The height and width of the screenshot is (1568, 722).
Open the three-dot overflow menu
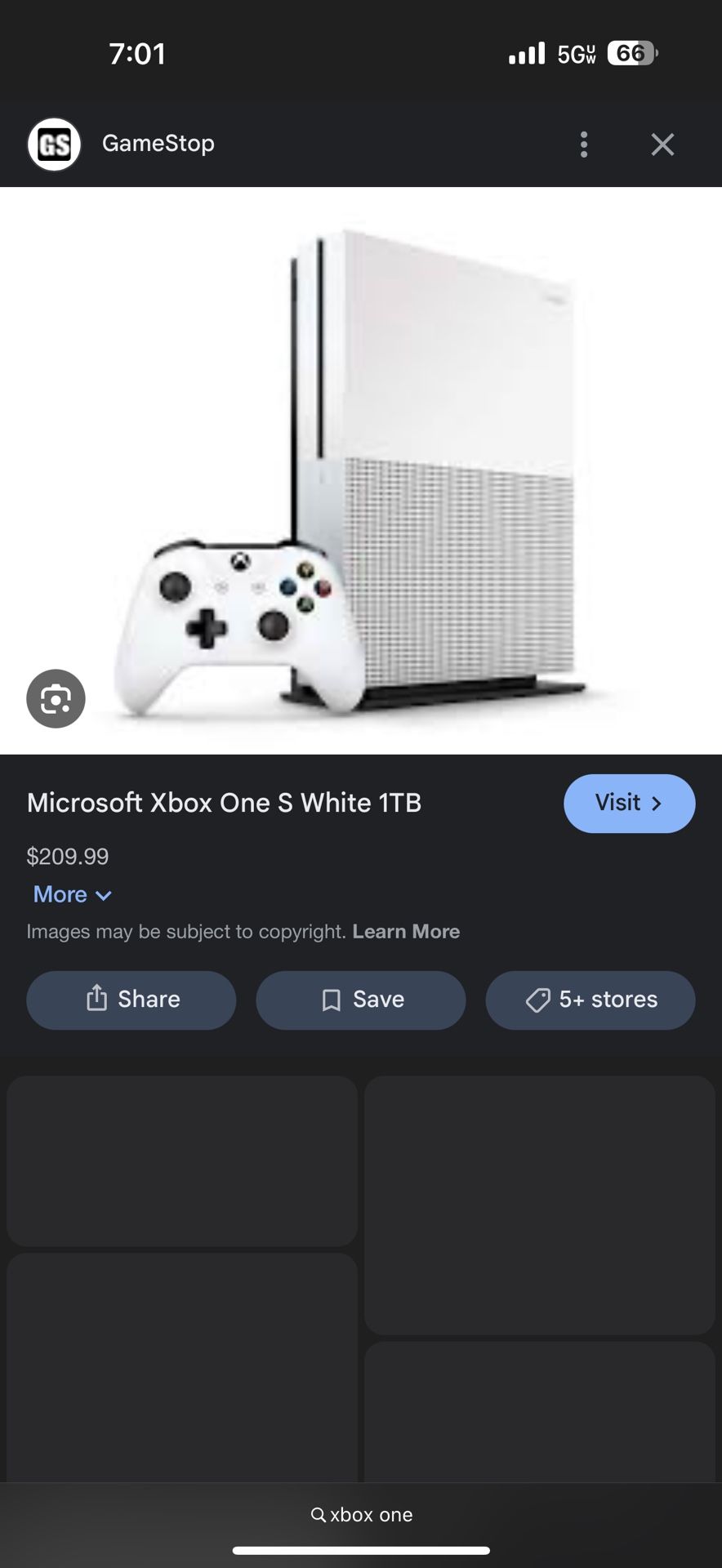pos(584,144)
